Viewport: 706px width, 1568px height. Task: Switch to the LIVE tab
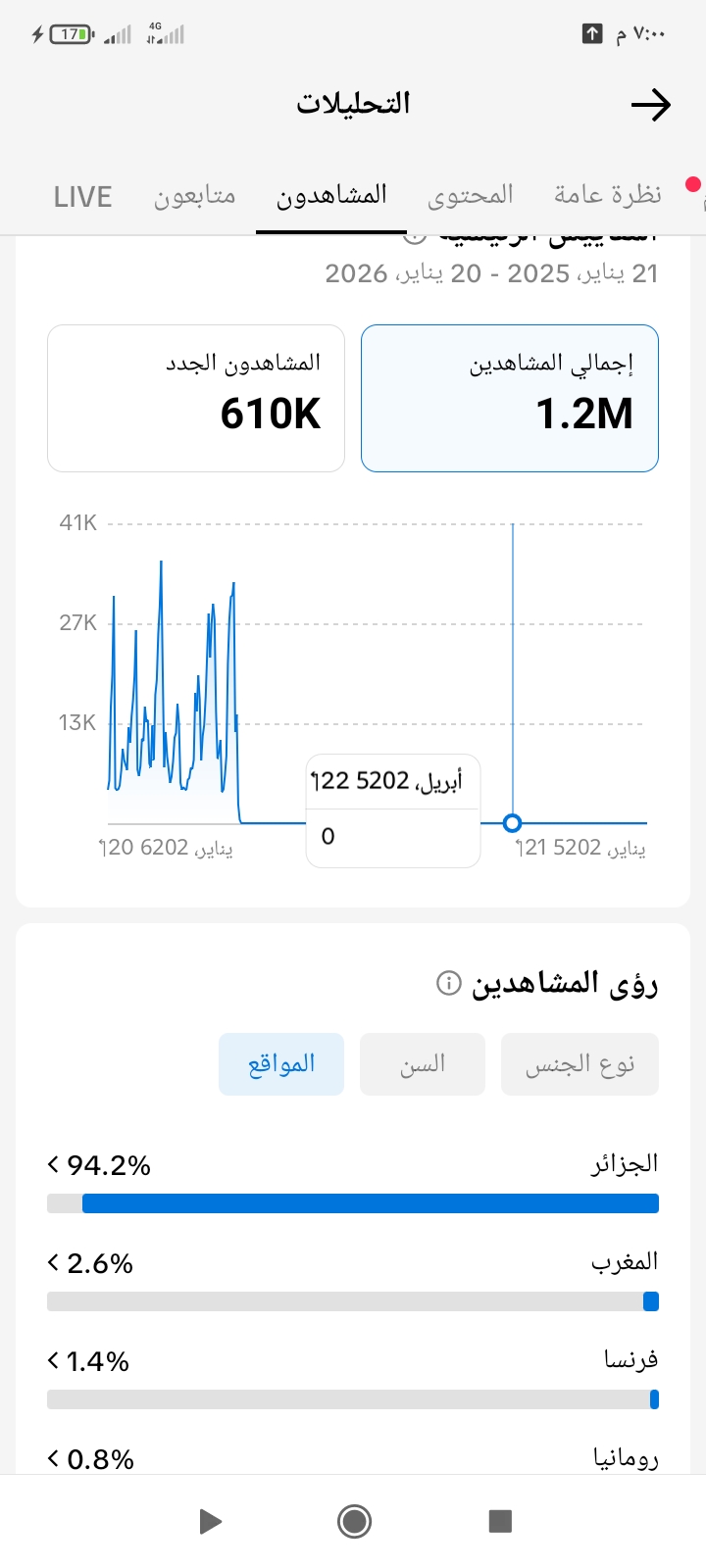[x=82, y=197]
